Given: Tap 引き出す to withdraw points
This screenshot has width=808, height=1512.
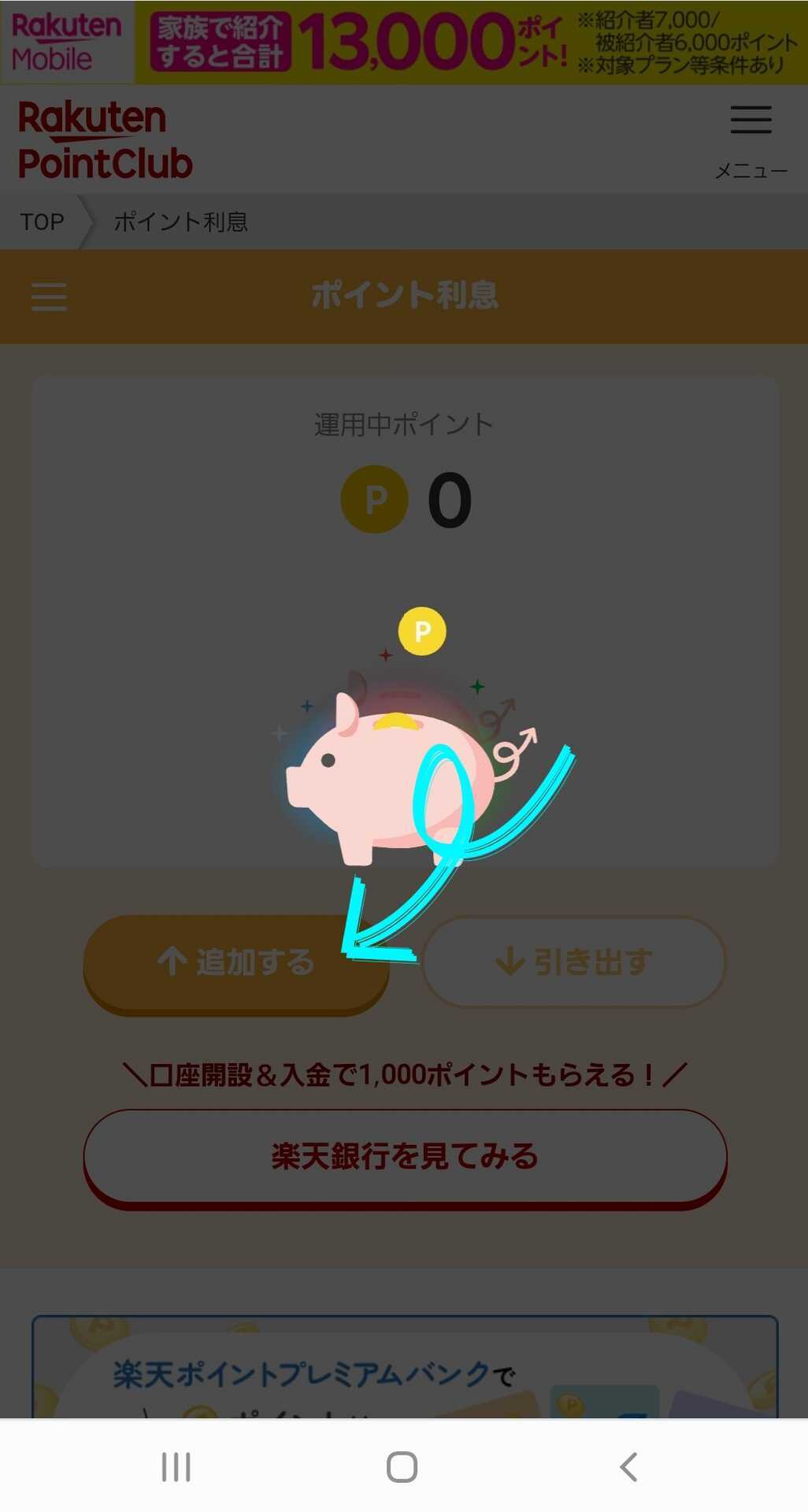Looking at the screenshot, I should [x=574, y=962].
